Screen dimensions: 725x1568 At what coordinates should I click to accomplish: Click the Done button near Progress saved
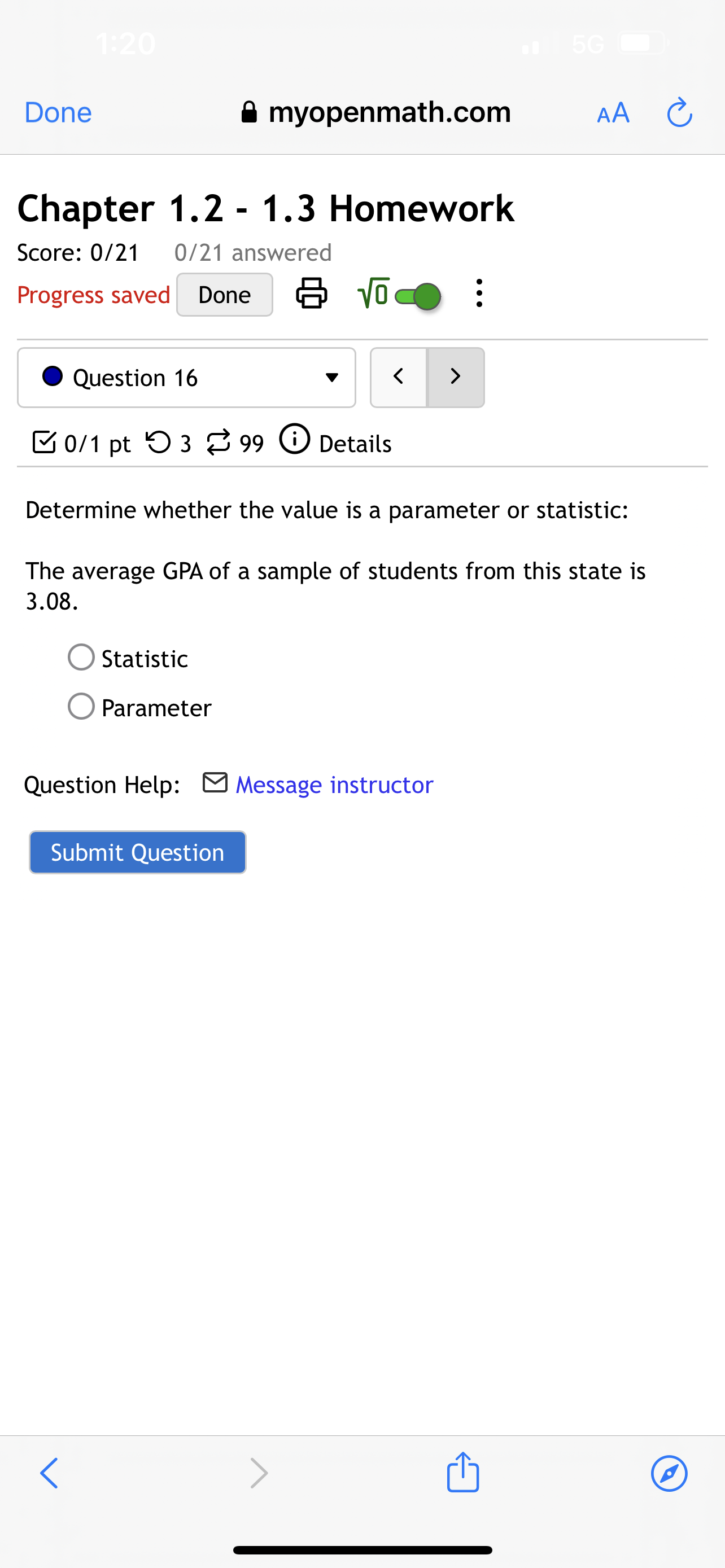[x=224, y=294]
